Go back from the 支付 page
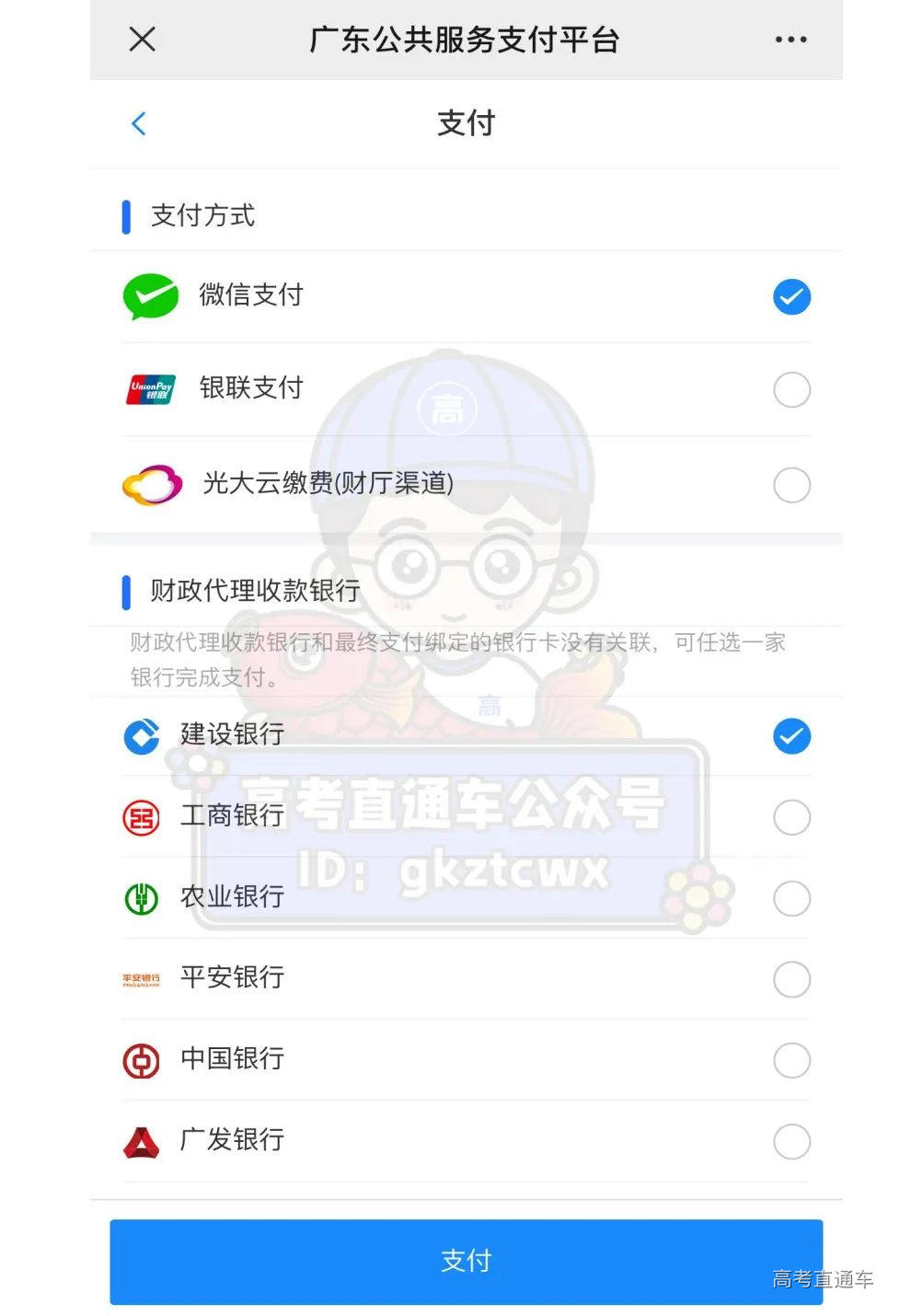This screenshot has width=900, height=1316. click(139, 123)
